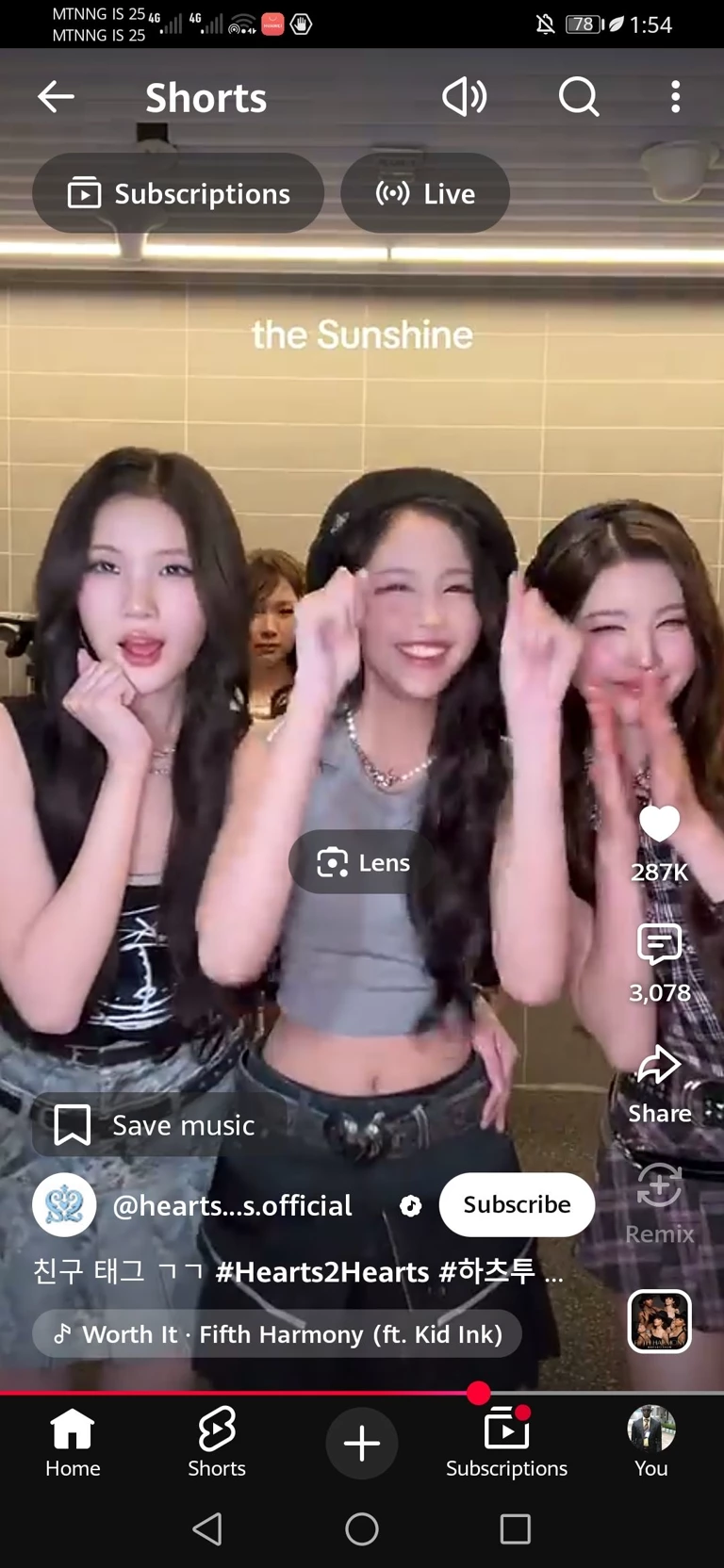Create new content with the plus button

coord(362,1443)
